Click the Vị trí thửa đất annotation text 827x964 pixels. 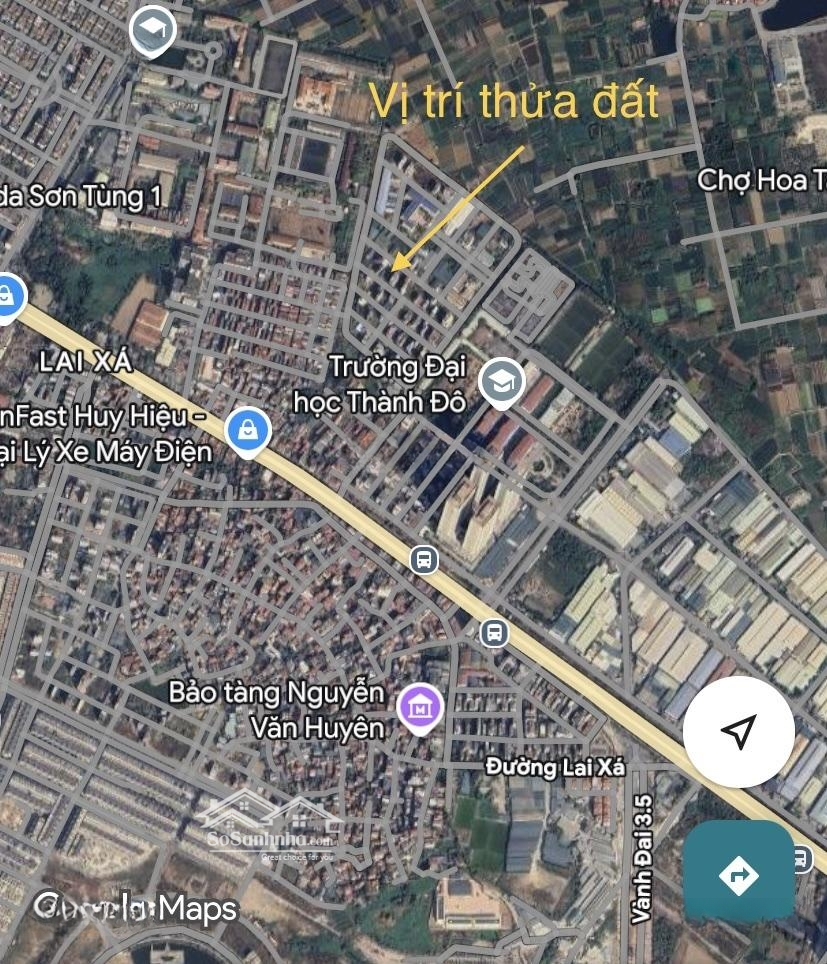[515, 99]
